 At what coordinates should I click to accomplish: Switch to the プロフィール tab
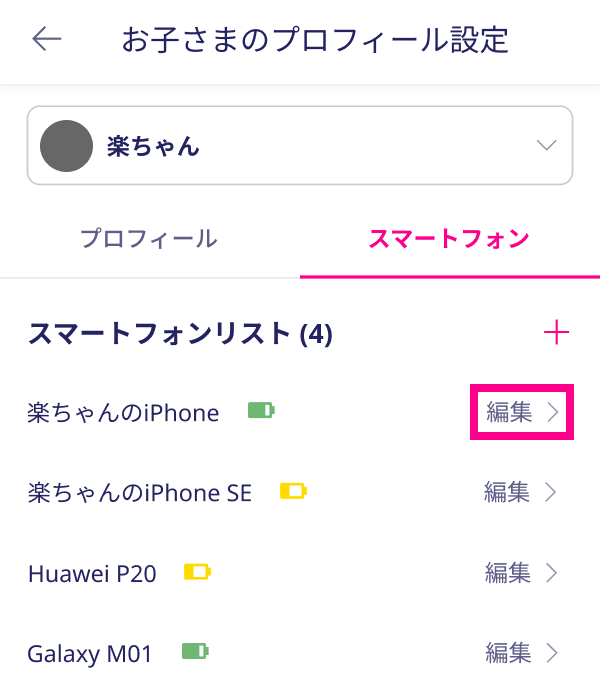tap(149, 239)
